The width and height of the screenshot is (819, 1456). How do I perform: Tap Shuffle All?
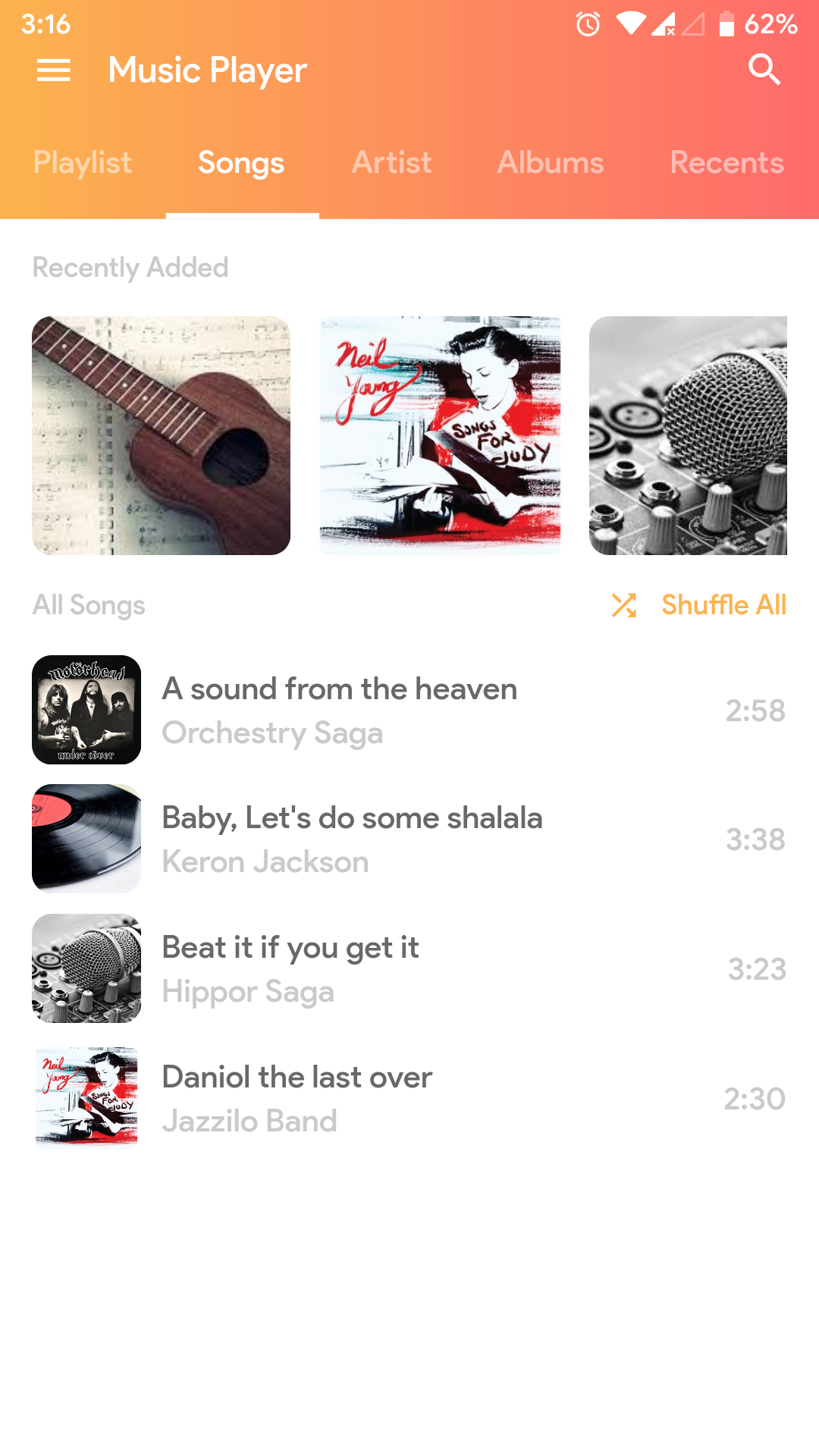[699, 605]
